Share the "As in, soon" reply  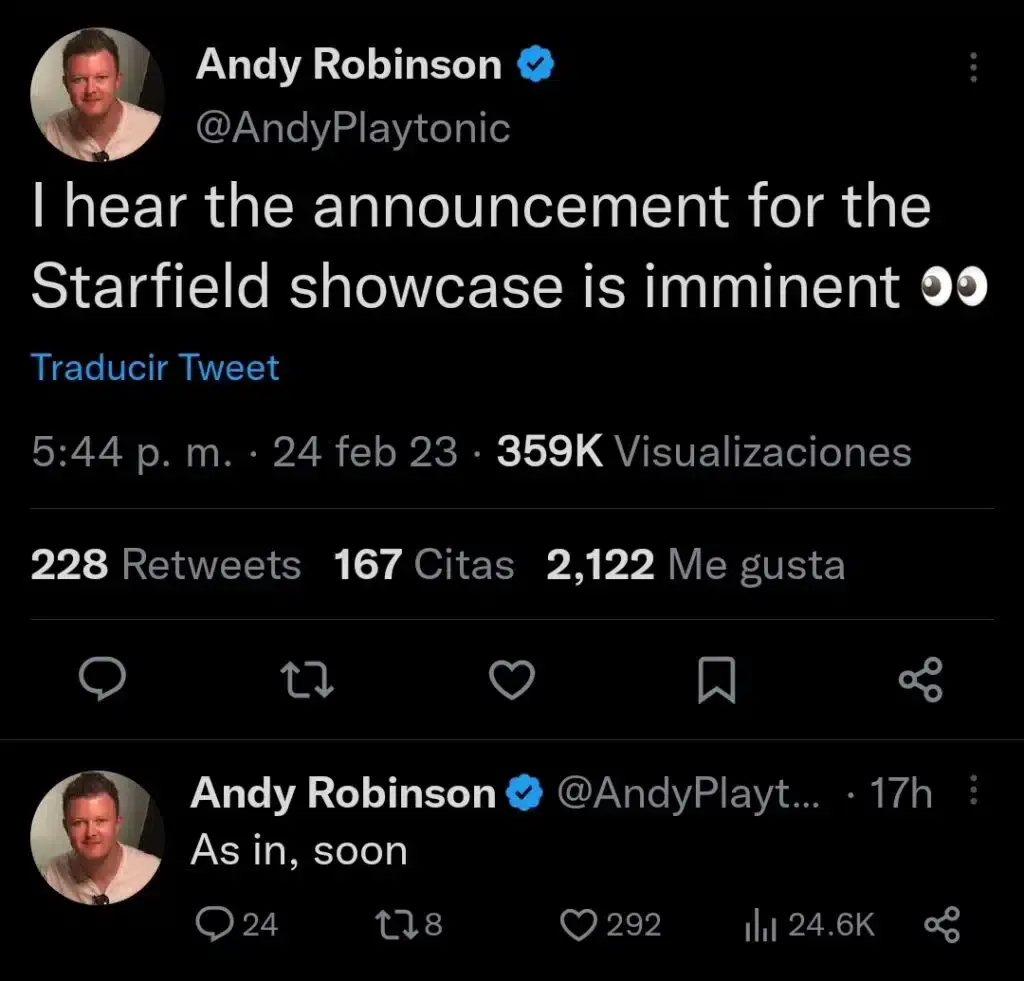941,925
